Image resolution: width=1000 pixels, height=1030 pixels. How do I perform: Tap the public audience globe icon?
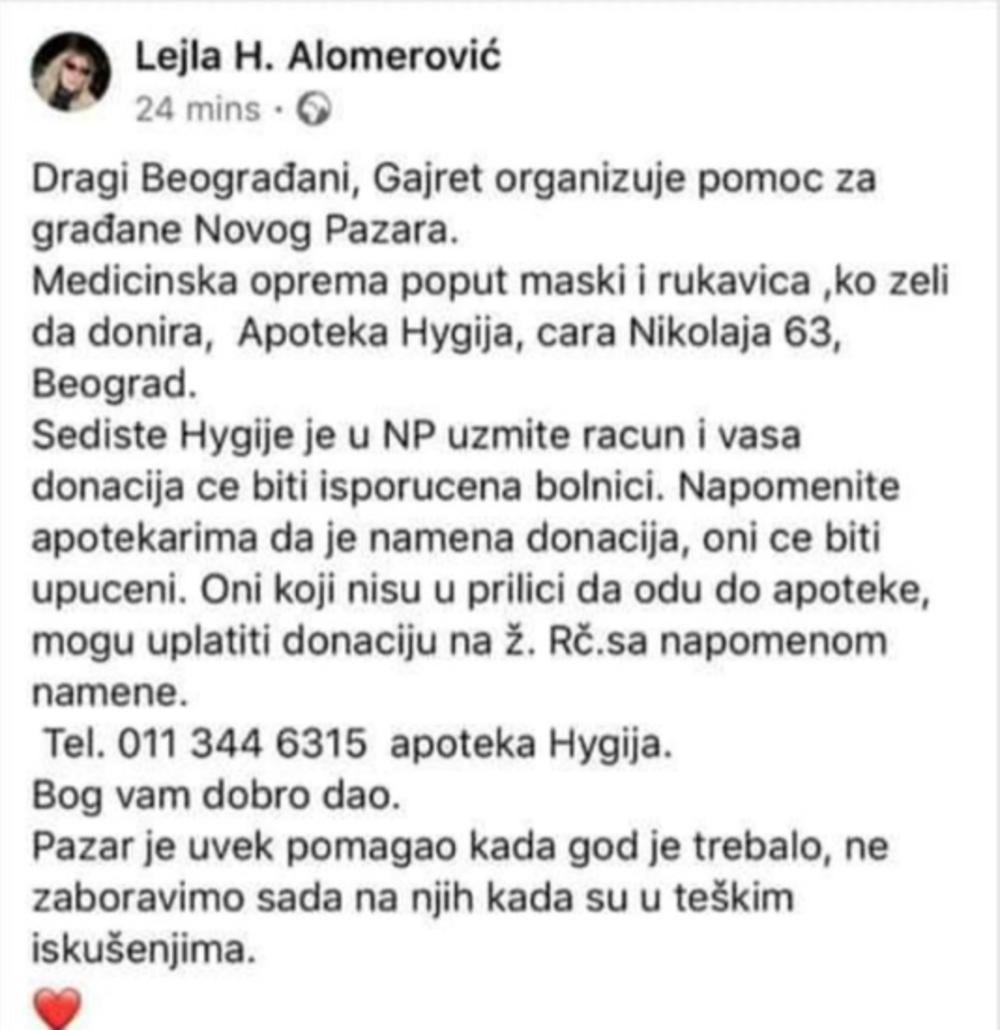[x=315, y=108]
